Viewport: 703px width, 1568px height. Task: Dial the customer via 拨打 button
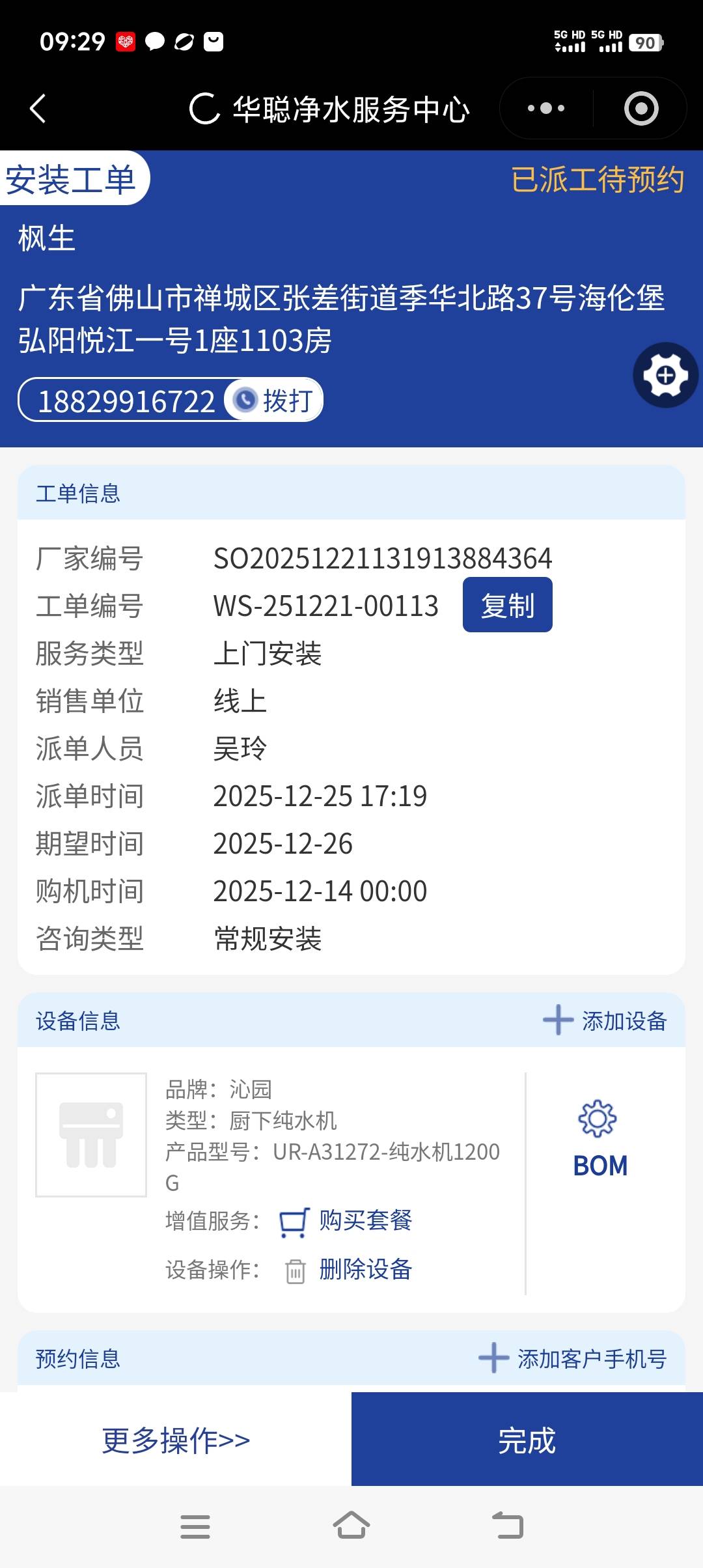point(275,400)
